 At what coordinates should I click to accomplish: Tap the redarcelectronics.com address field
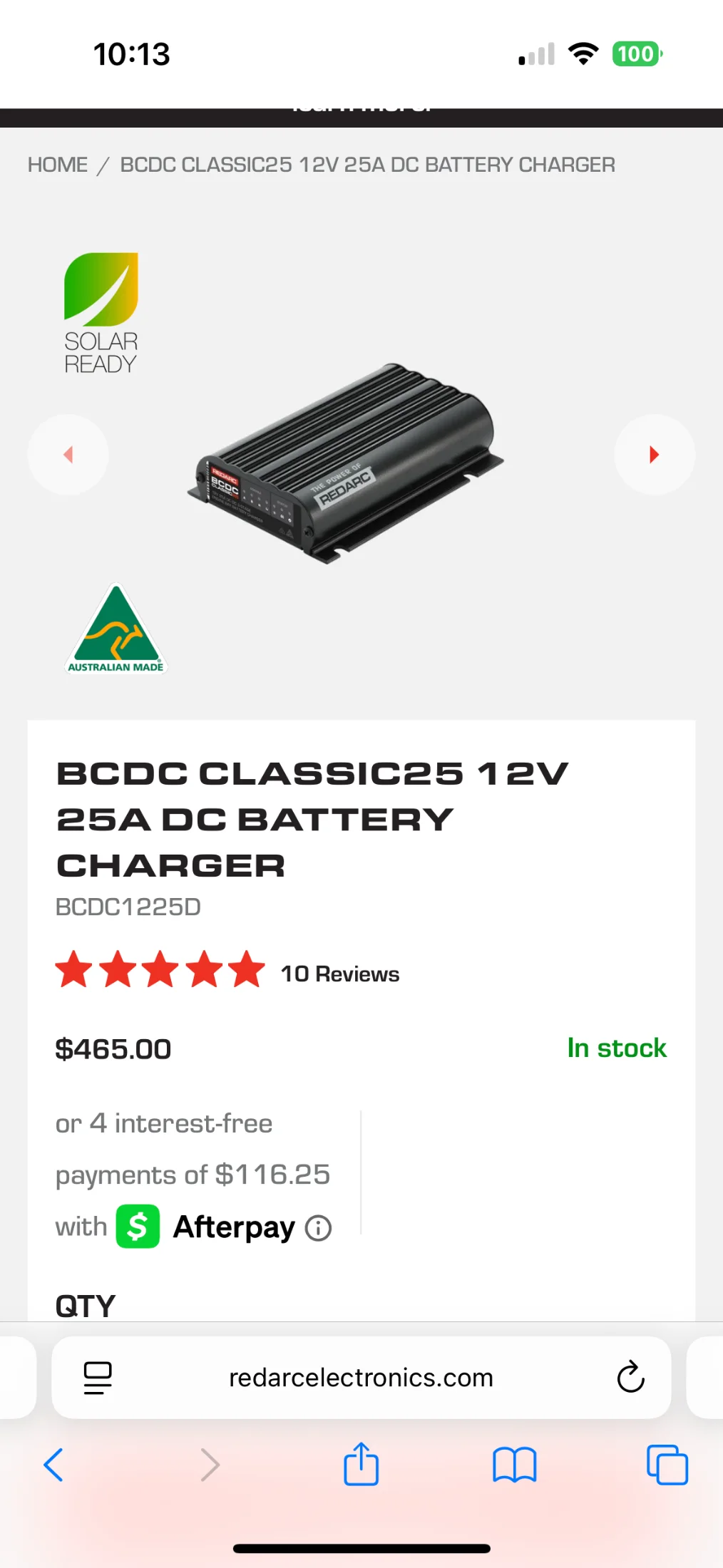[361, 1378]
